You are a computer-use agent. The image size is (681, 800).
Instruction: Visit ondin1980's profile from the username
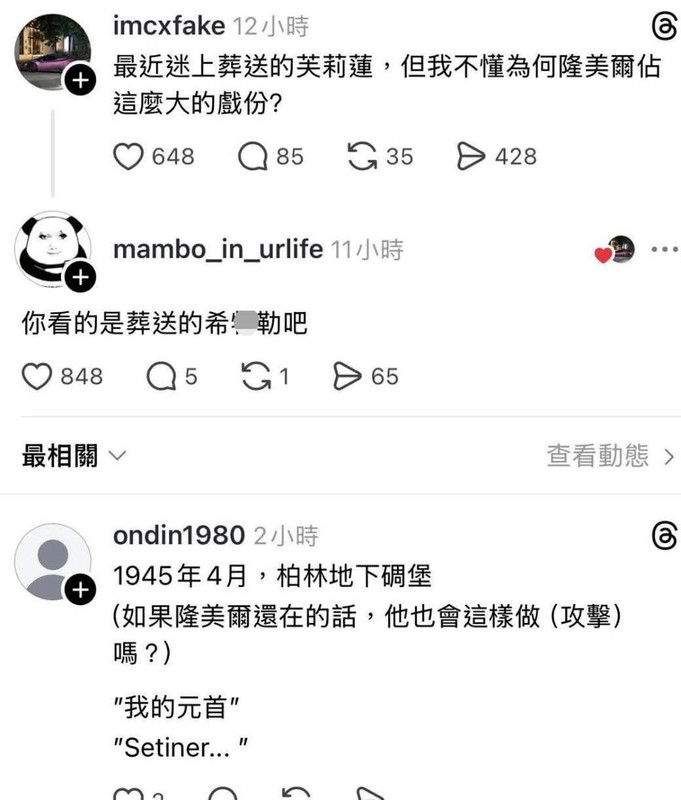click(179, 535)
